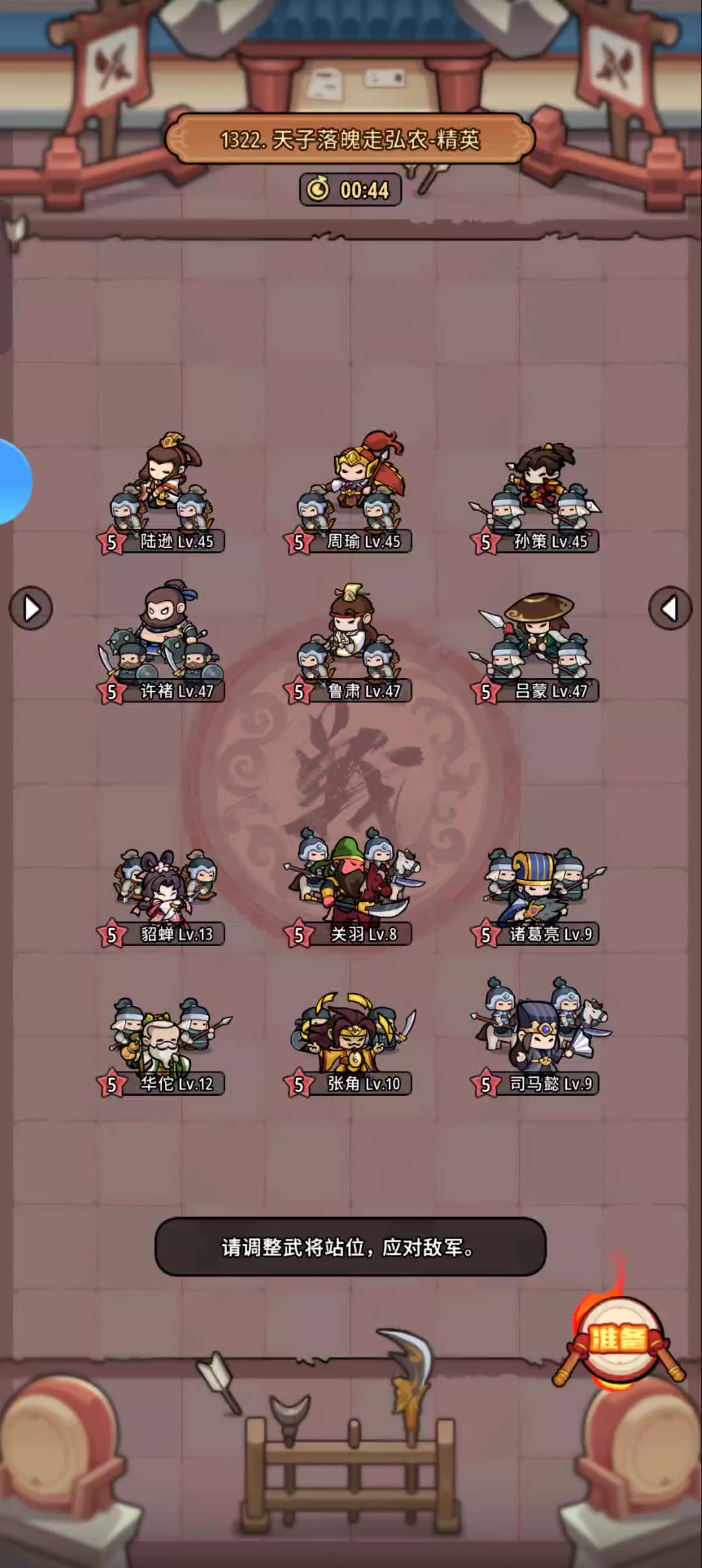This screenshot has width=702, height=1568.
Task: Tap the right-side arrow button
Action: click(x=669, y=609)
